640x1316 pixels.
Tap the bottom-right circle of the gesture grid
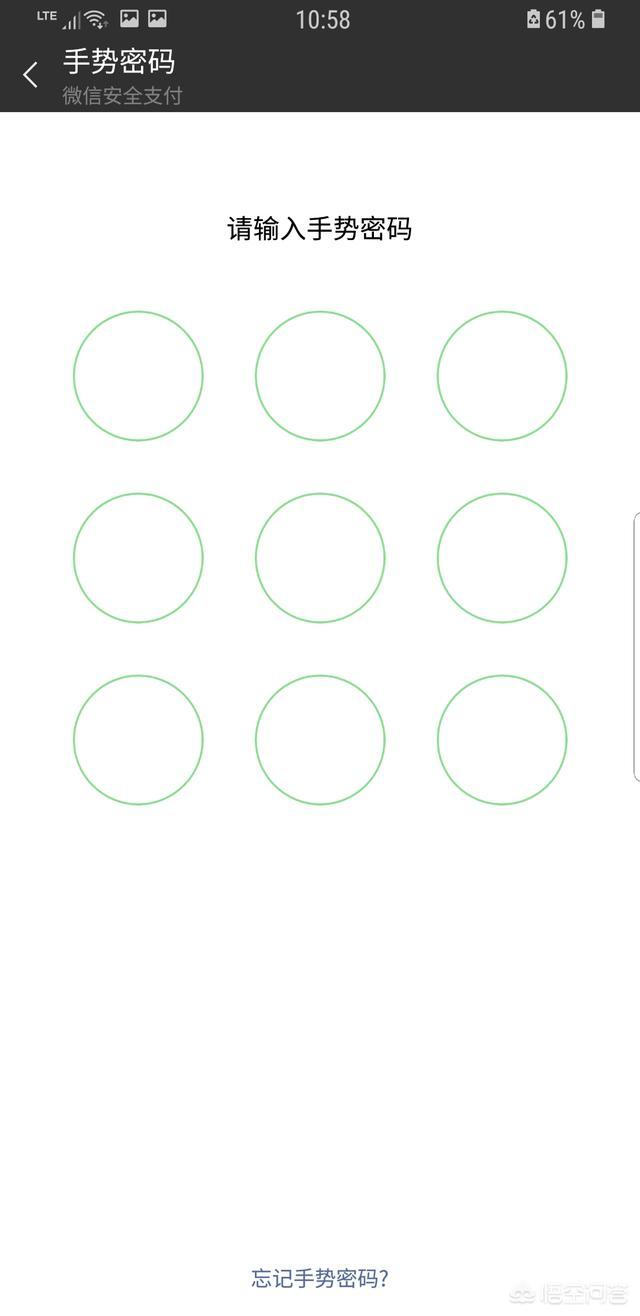tap(502, 740)
